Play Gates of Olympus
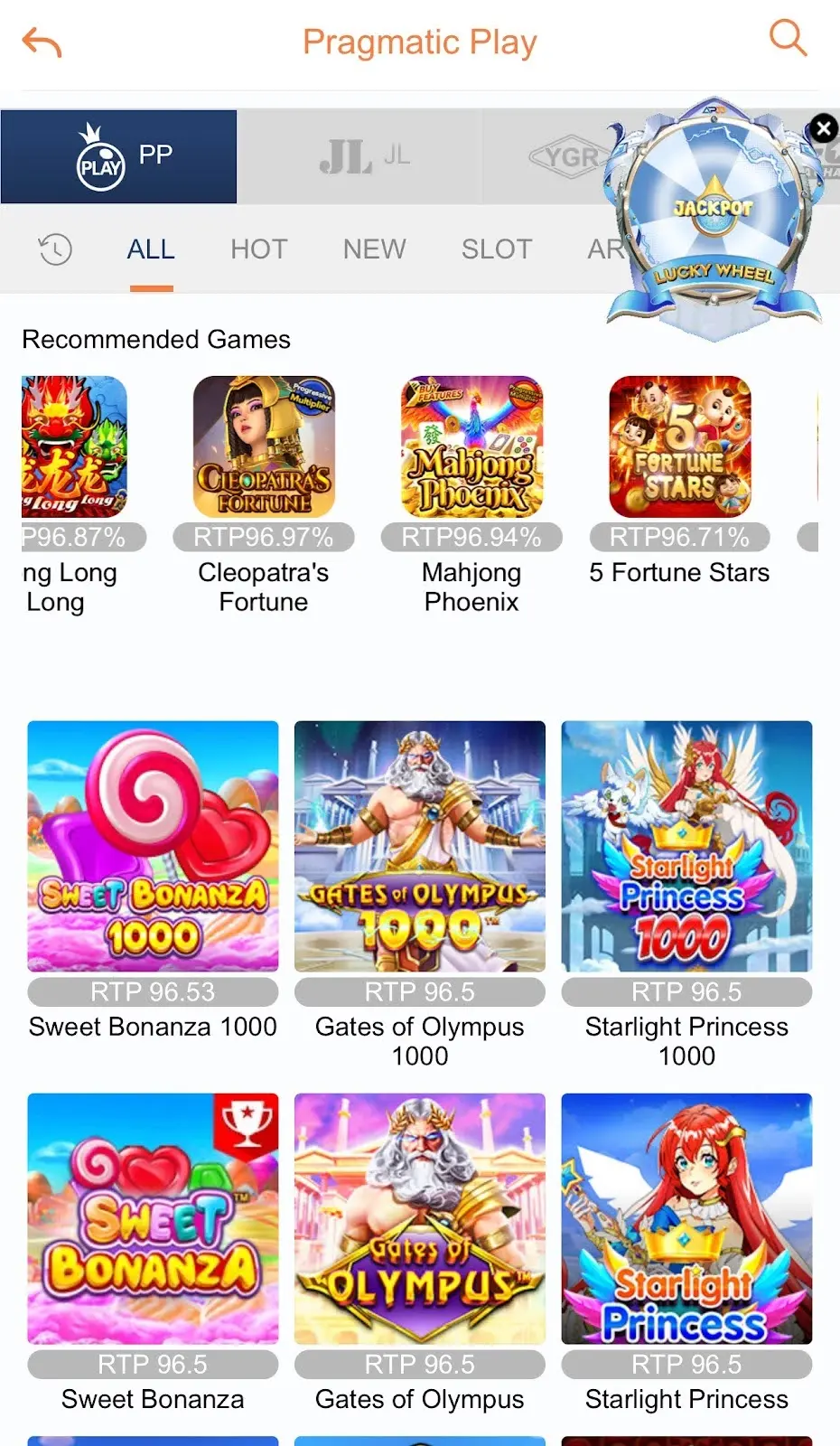Image resolution: width=840 pixels, height=1446 pixels. pyautogui.click(x=420, y=1218)
